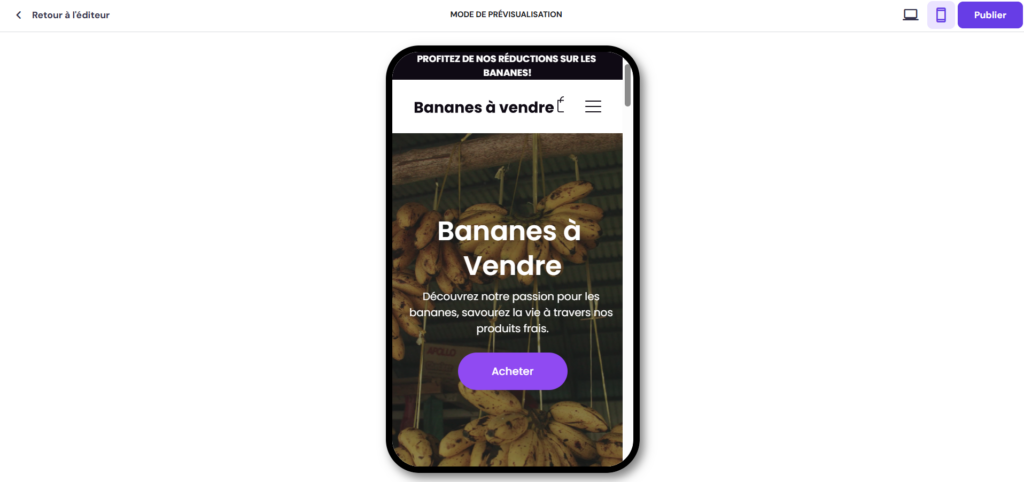Return to the editor via back arrow
The width and height of the screenshot is (1024, 482).
18,15
